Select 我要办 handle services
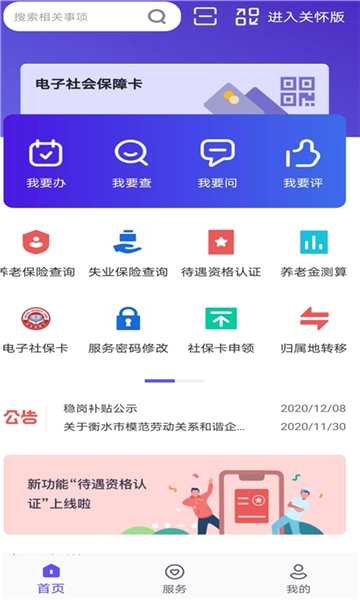Image resolution: width=360 pixels, height=600 pixels. (x=46, y=164)
